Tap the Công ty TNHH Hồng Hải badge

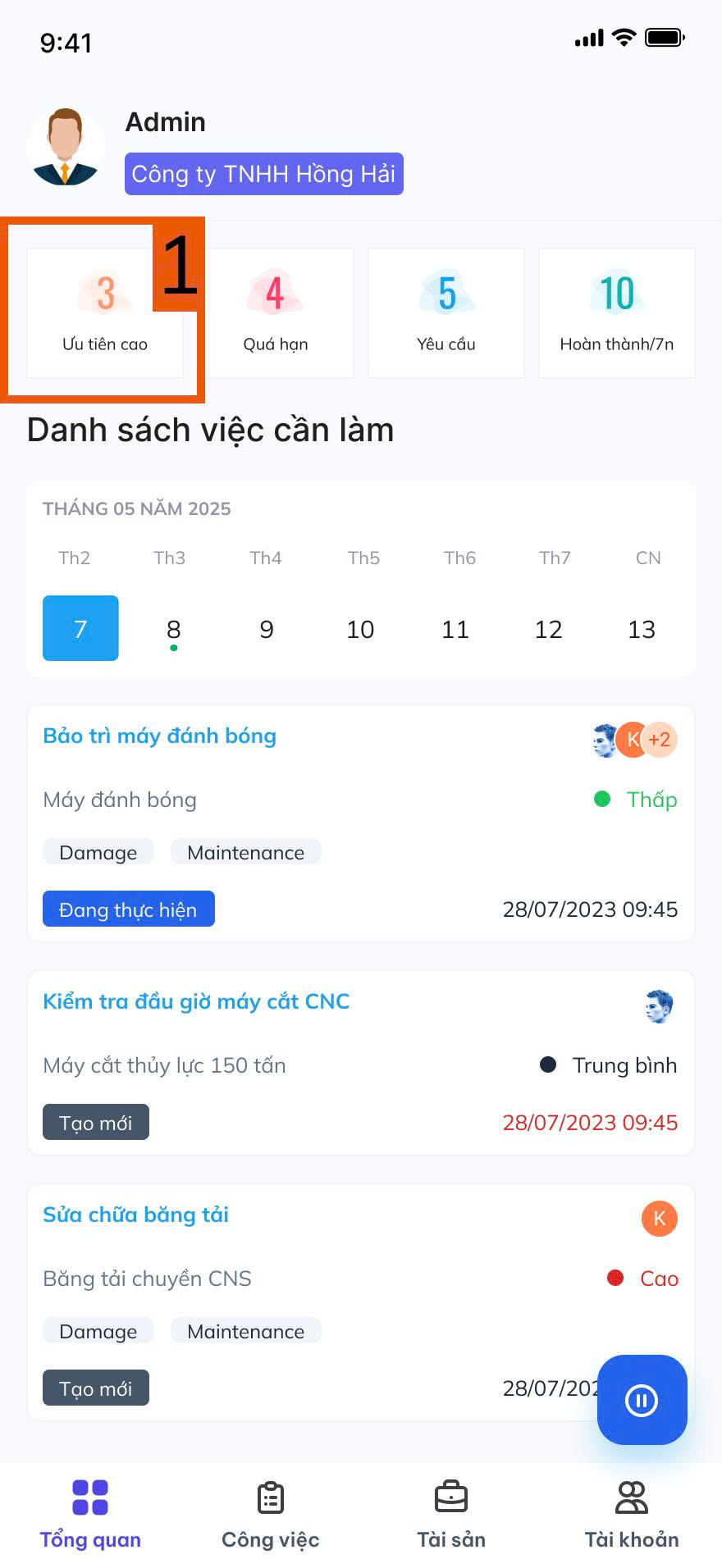pos(263,174)
